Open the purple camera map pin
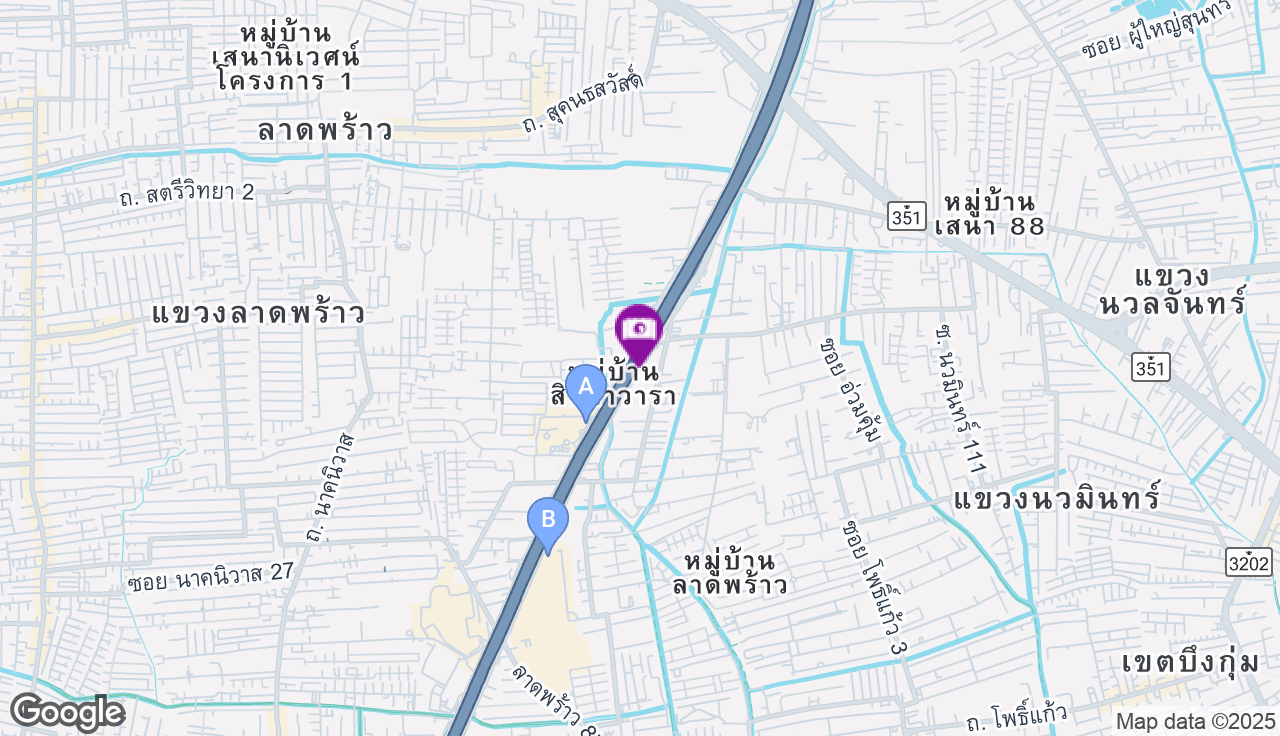 coord(638,329)
